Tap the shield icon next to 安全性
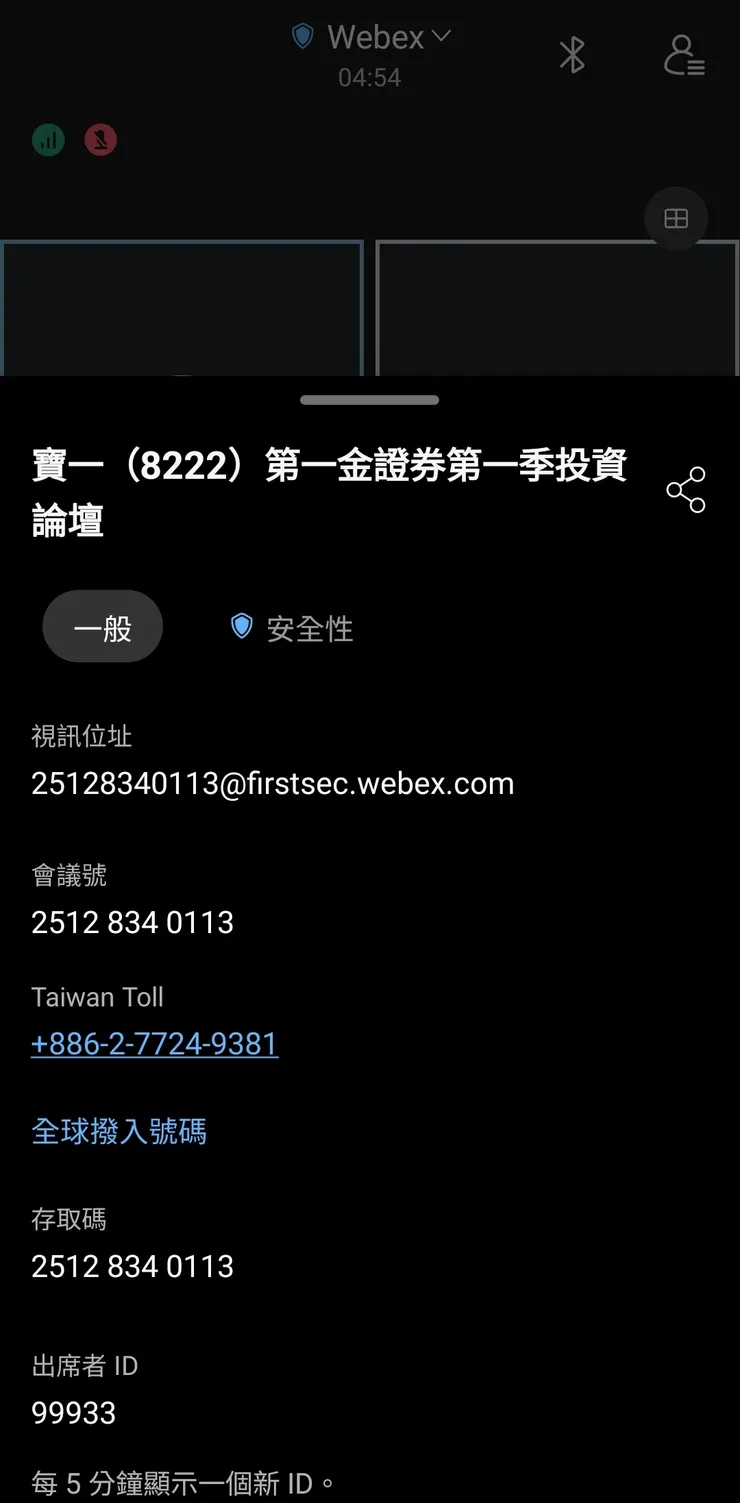The width and height of the screenshot is (740, 1503). (241, 627)
